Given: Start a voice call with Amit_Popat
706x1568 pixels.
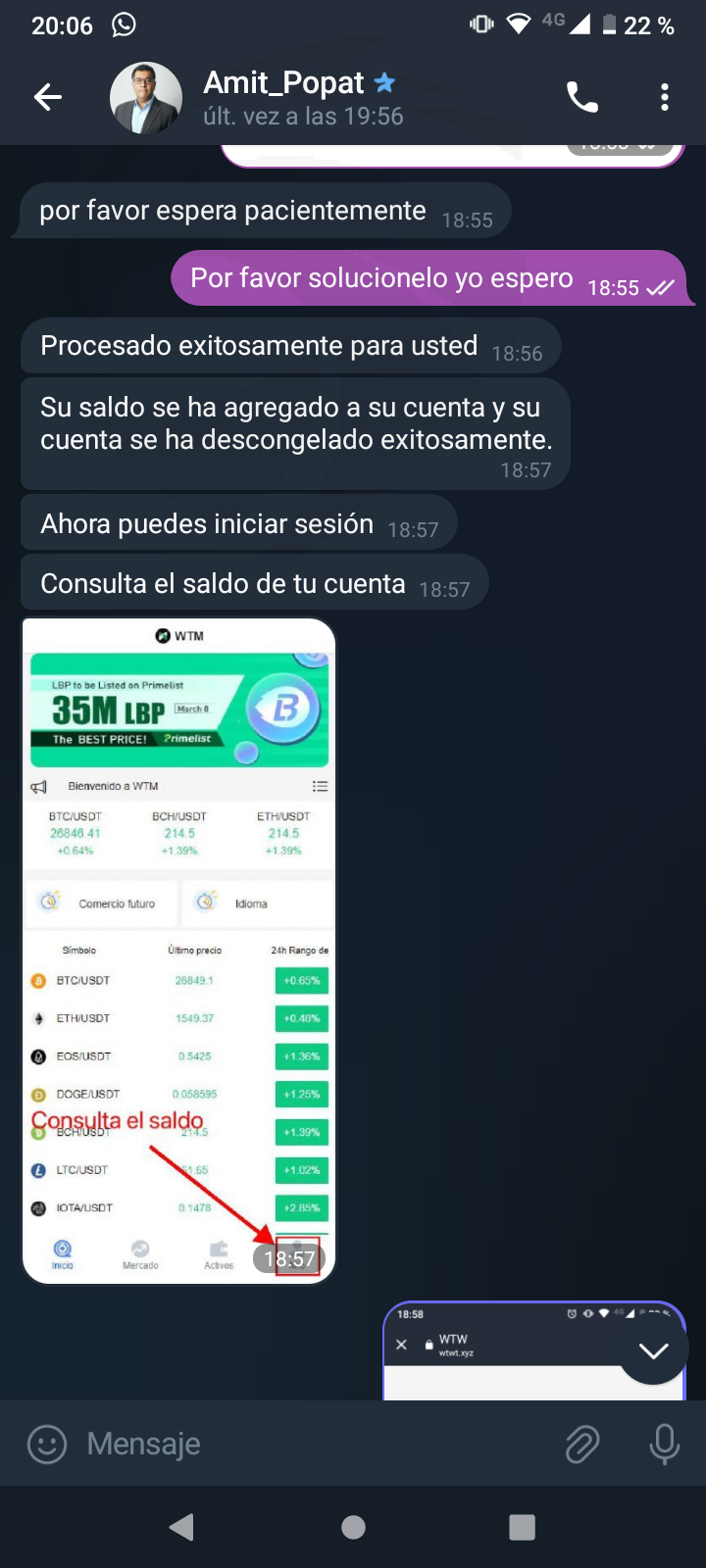Looking at the screenshot, I should pyautogui.click(x=582, y=97).
